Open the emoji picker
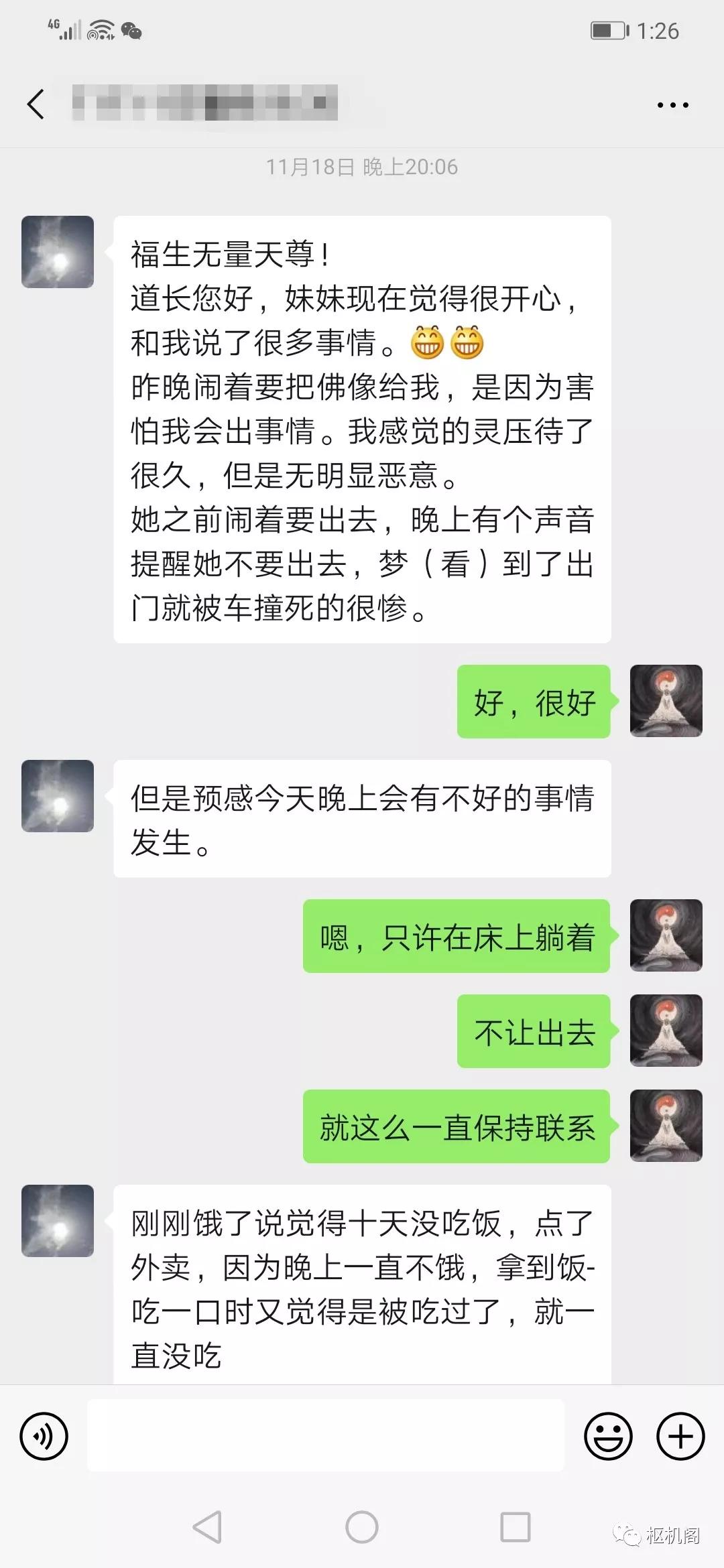The image size is (724, 1568). [608, 1436]
